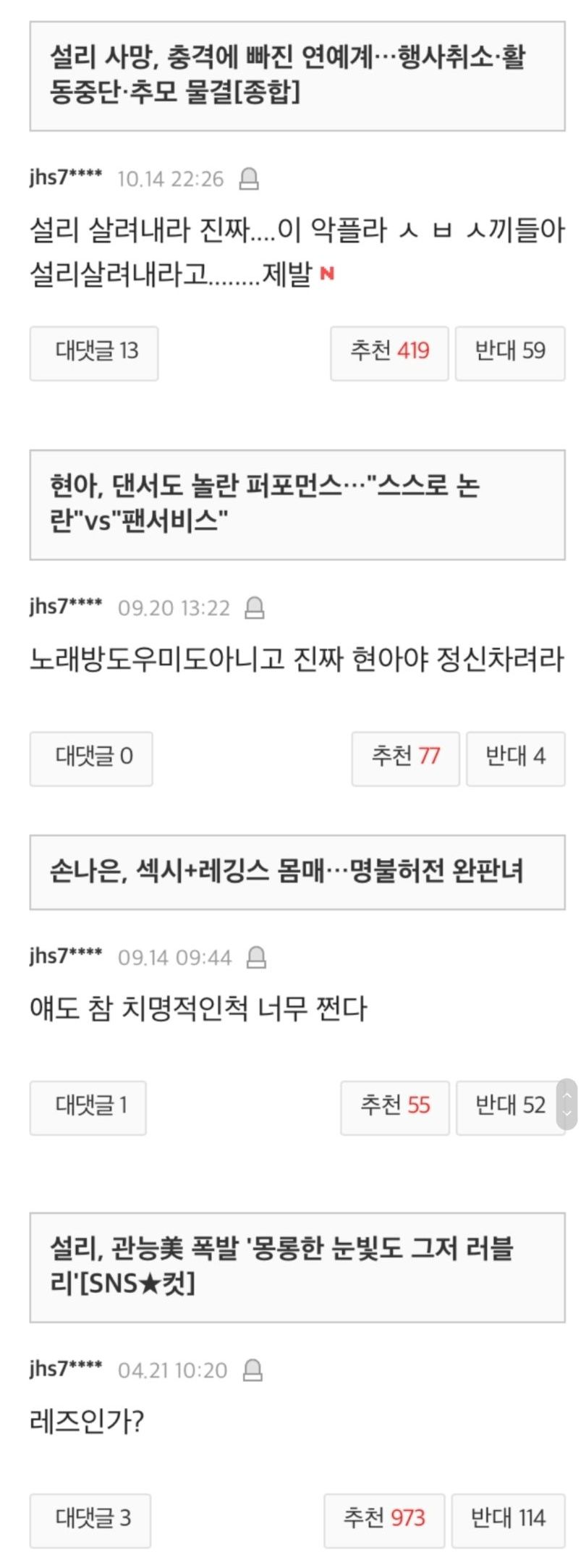
Task: Recommend the comment with 77 upvotes
Action: point(405,758)
